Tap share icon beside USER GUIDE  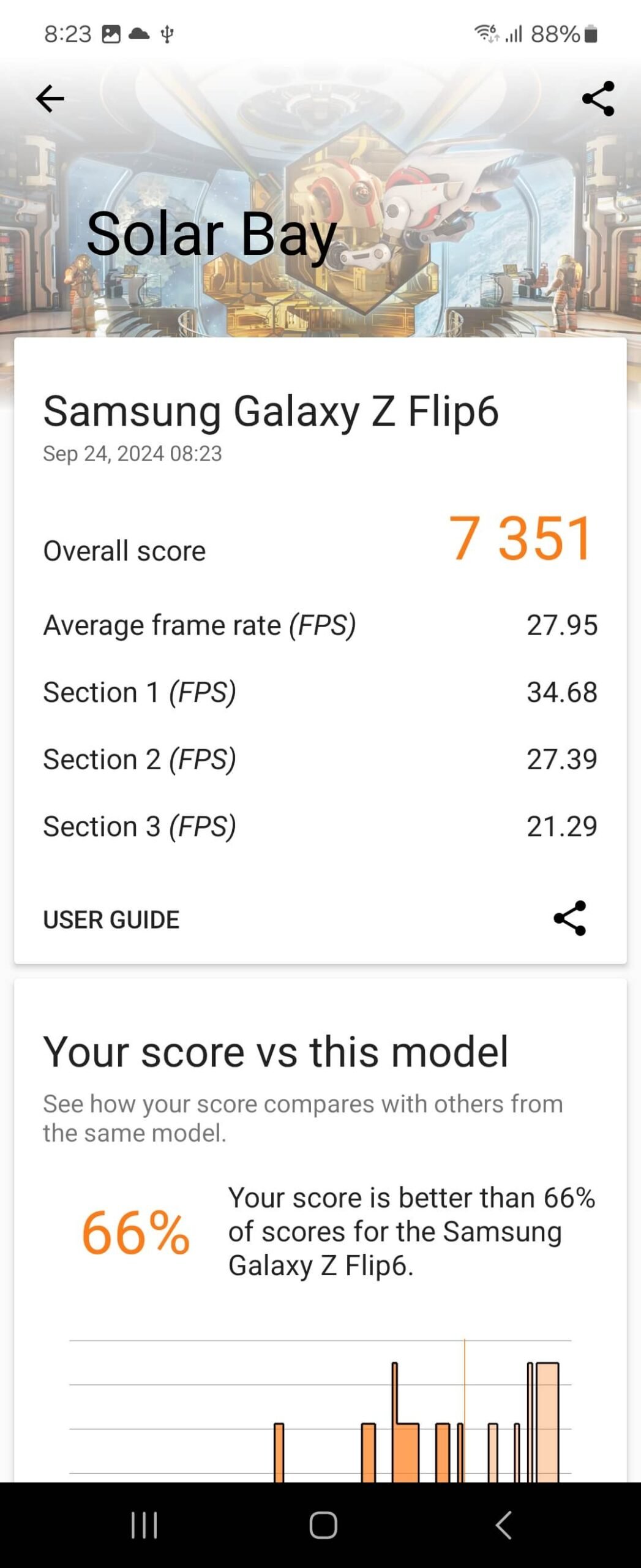pyautogui.click(x=570, y=918)
